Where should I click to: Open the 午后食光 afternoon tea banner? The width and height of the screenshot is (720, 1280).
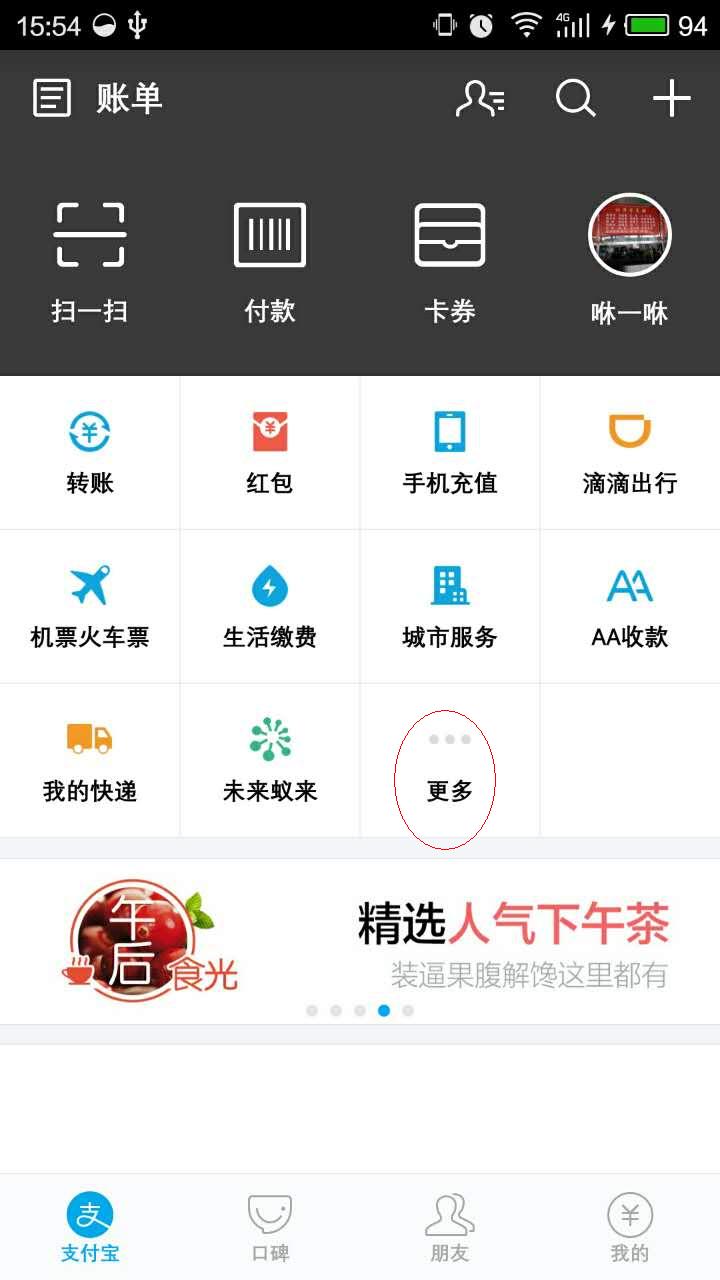click(x=360, y=940)
